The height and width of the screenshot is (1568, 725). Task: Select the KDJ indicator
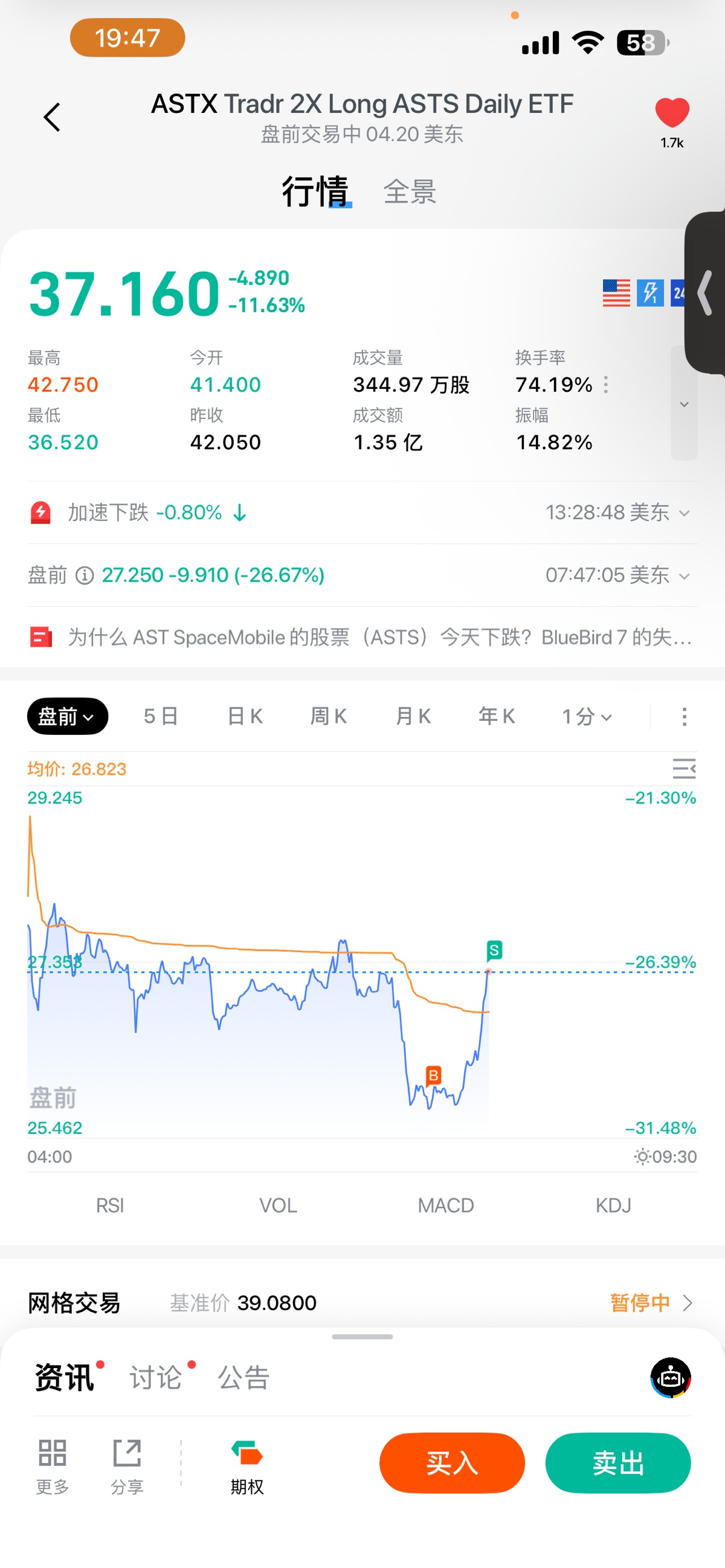click(613, 1205)
